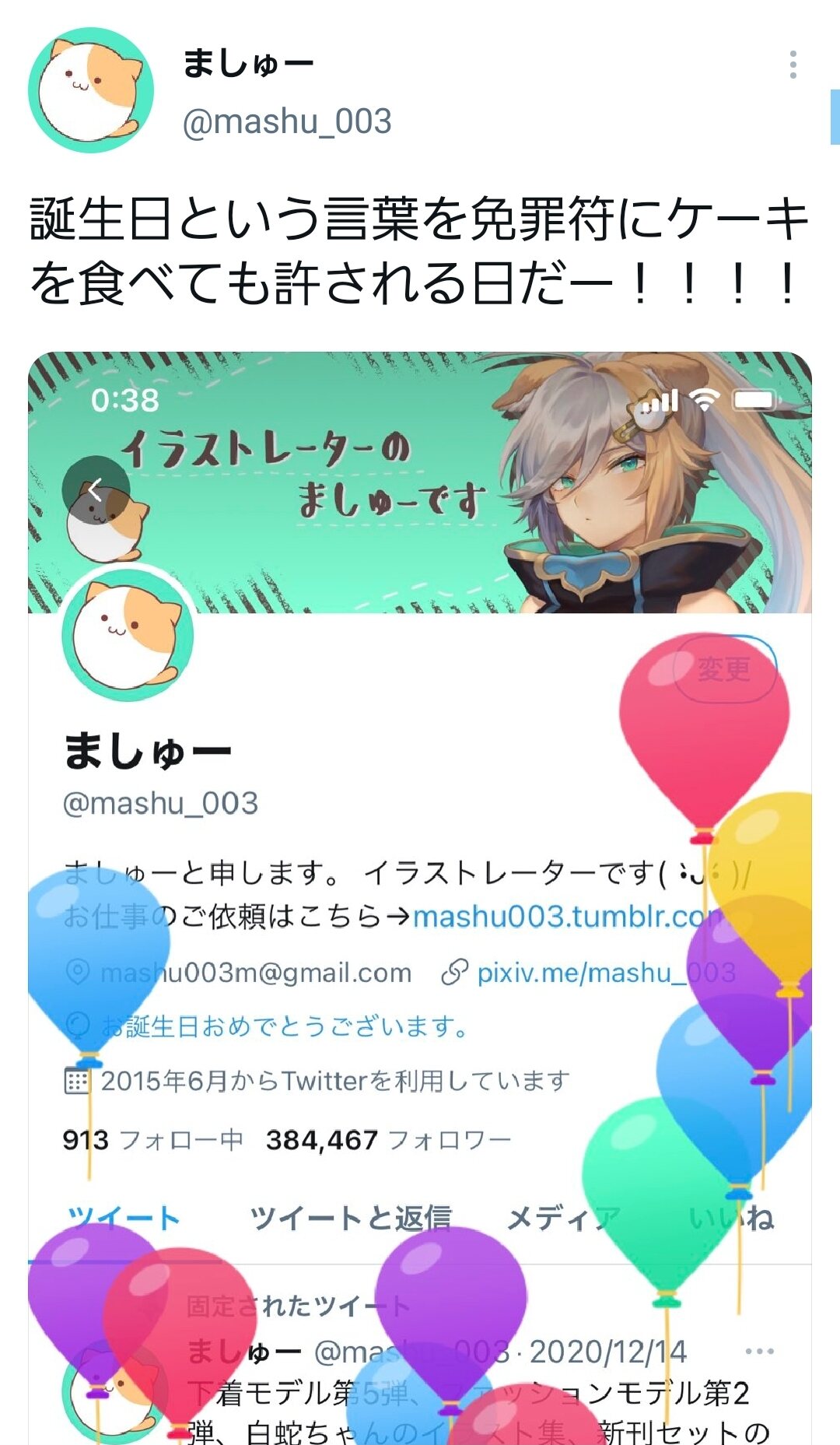
Task: Open the tweet's overflow menu
Action: click(x=793, y=65)
